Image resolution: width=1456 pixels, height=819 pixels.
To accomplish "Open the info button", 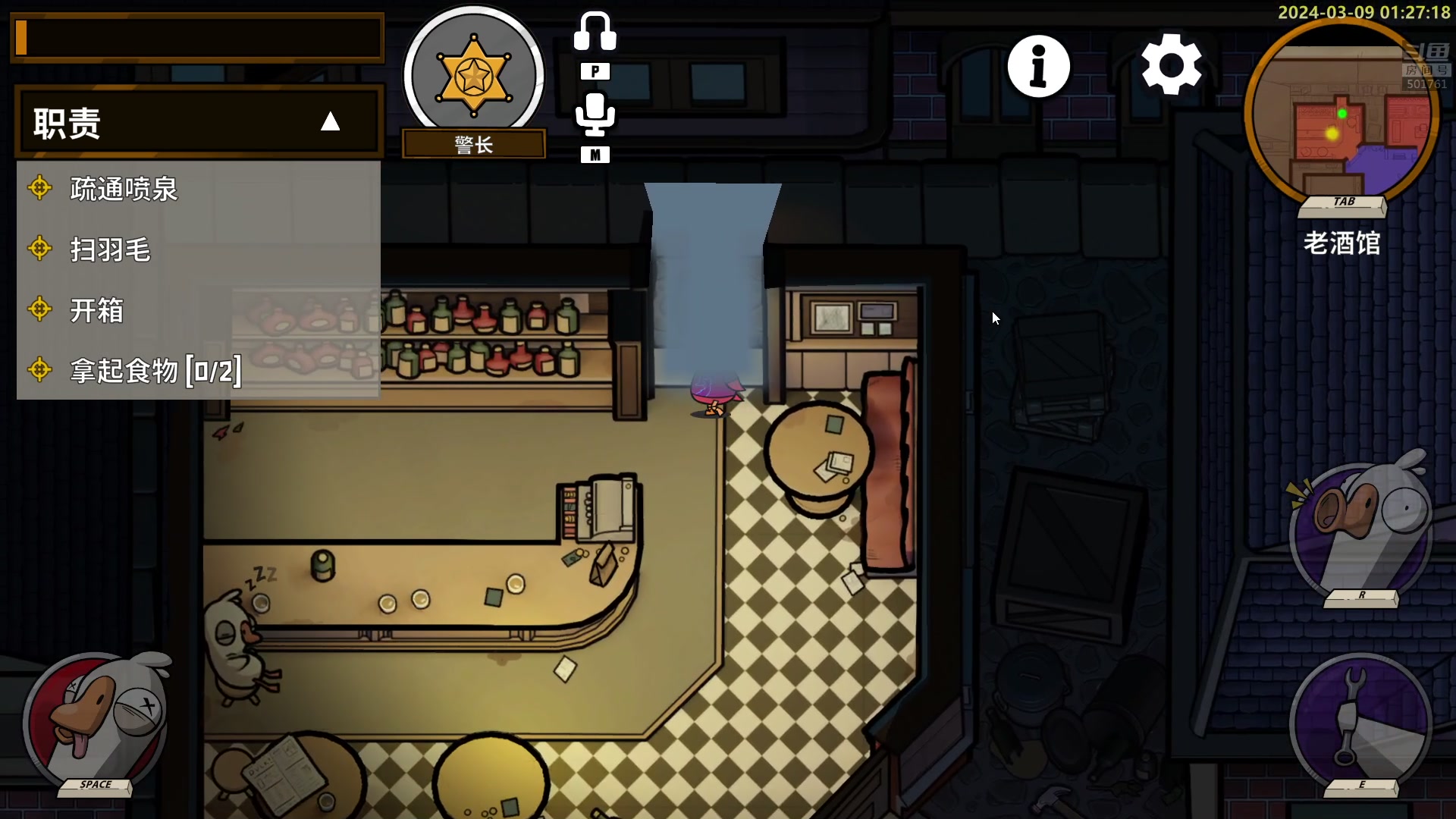I will (1038, 67).
